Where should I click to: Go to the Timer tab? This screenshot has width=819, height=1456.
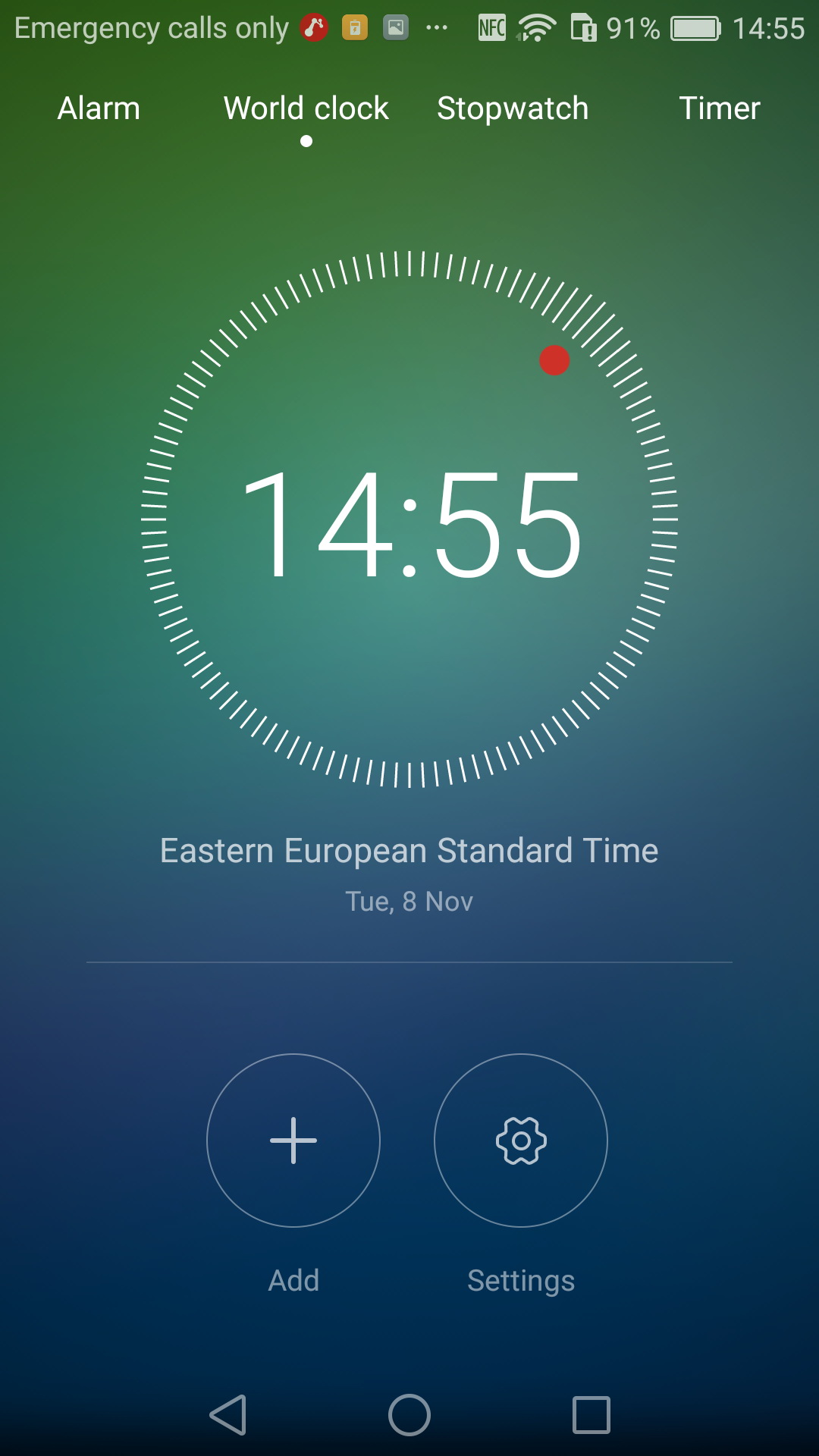(719, 108)
